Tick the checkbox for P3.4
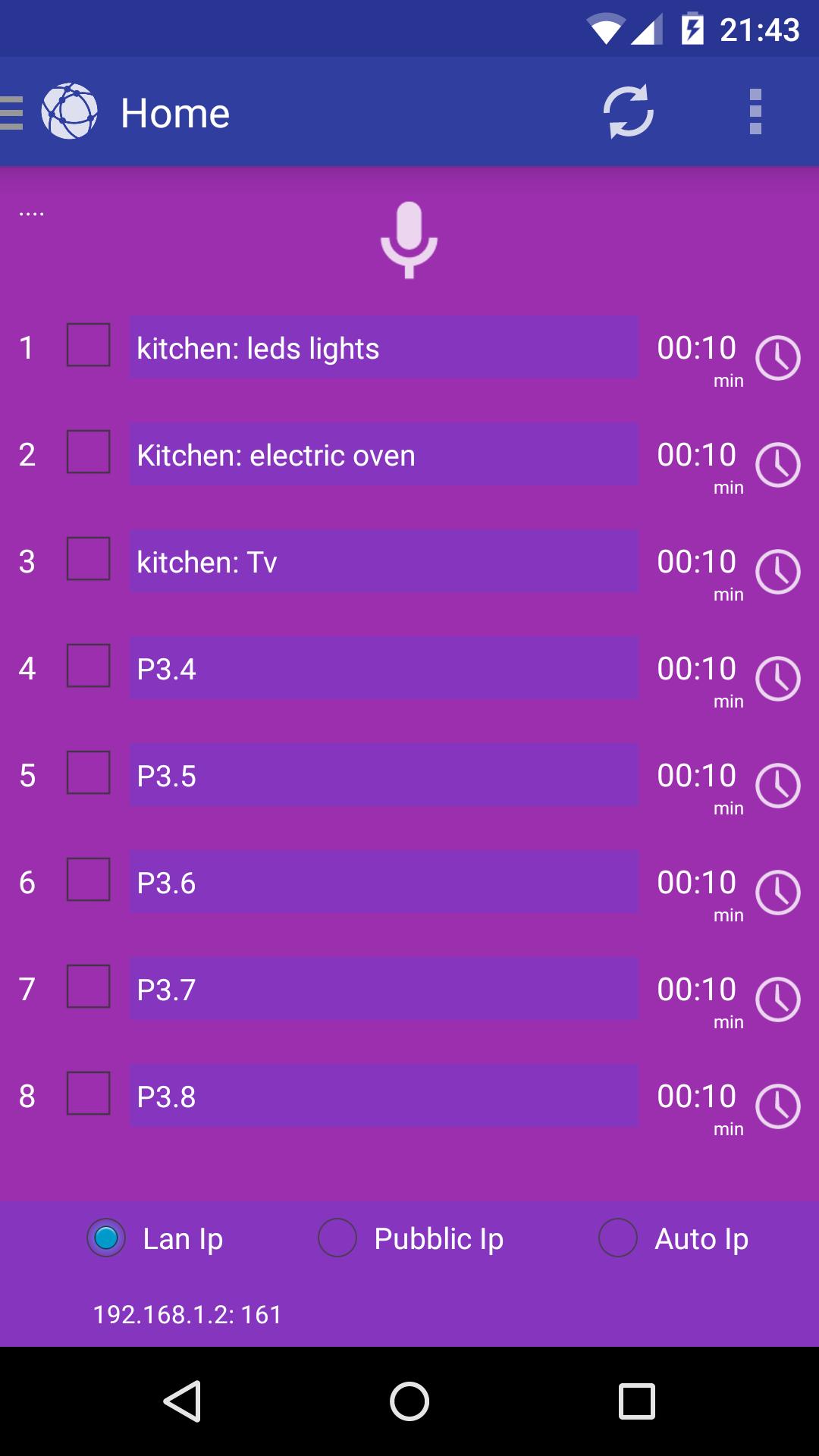This screenshot has width=819, height=1456. (x=88, y=666)
